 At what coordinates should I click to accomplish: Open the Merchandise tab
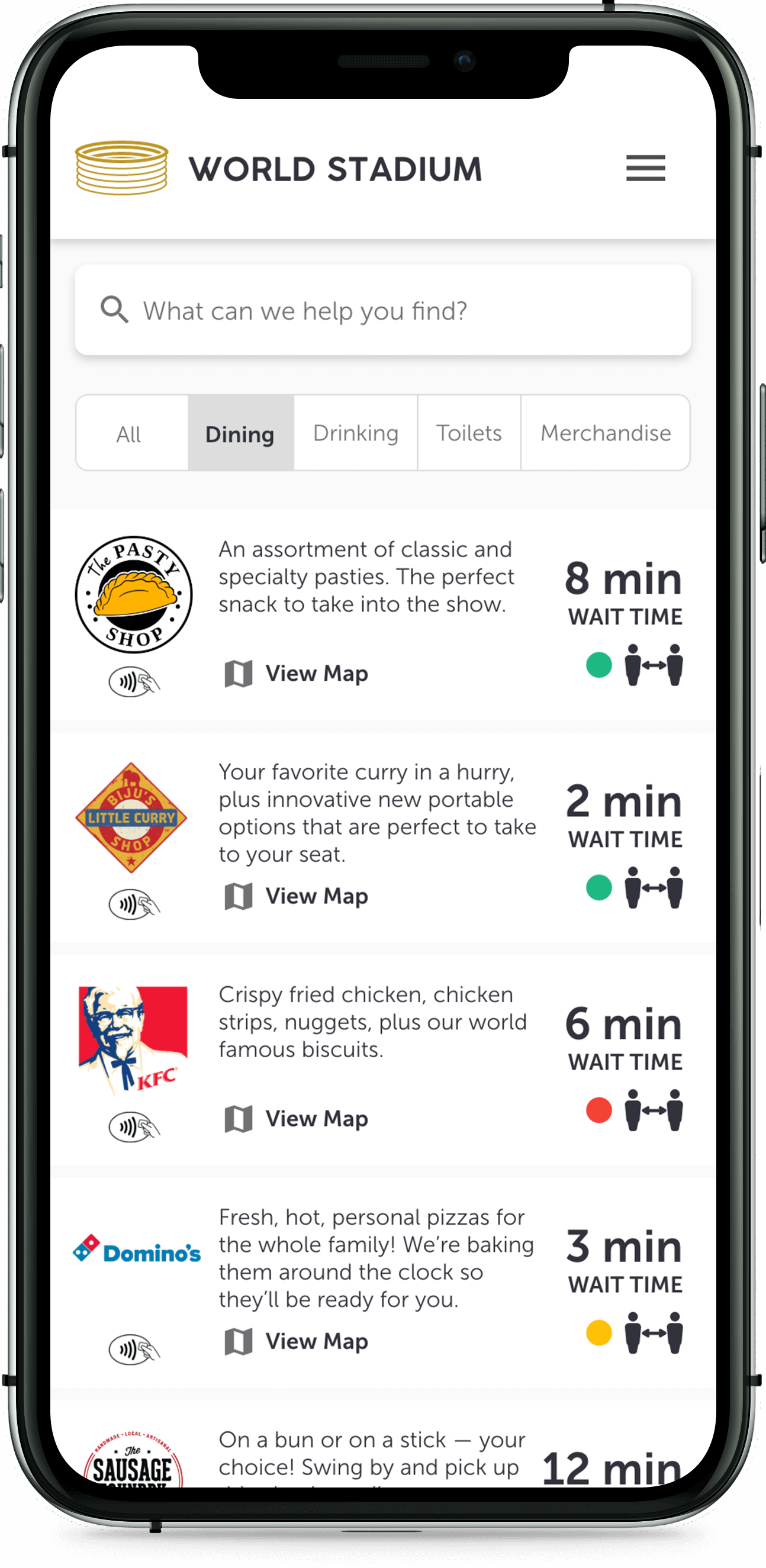tap(605, 433)
